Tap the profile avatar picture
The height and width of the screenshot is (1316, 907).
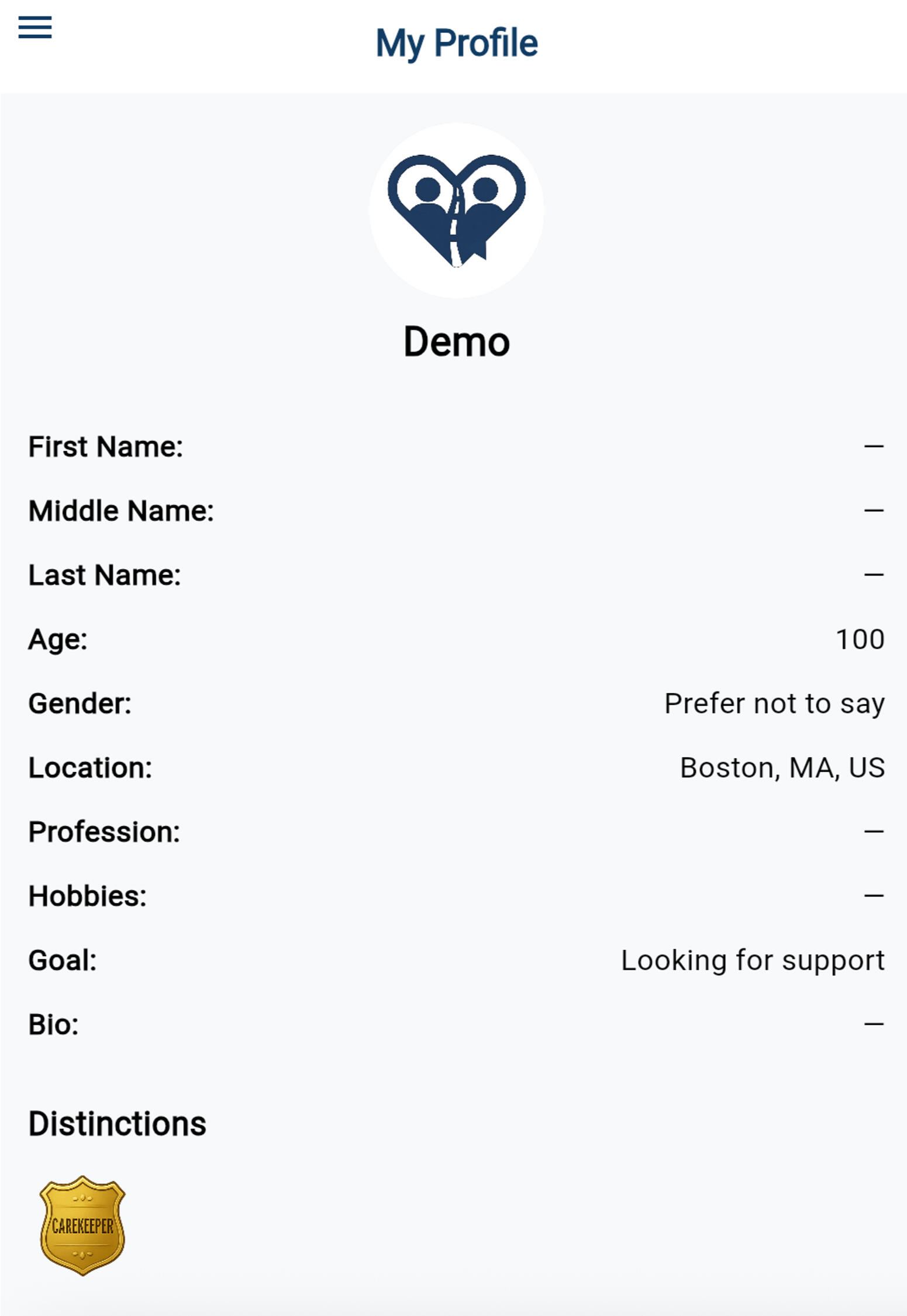coord(456,211)
